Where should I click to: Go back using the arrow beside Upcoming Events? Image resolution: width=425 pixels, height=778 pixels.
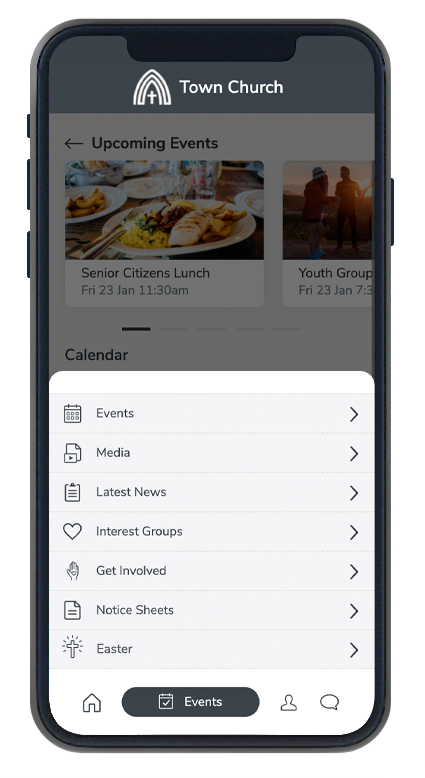click(74, 143)
